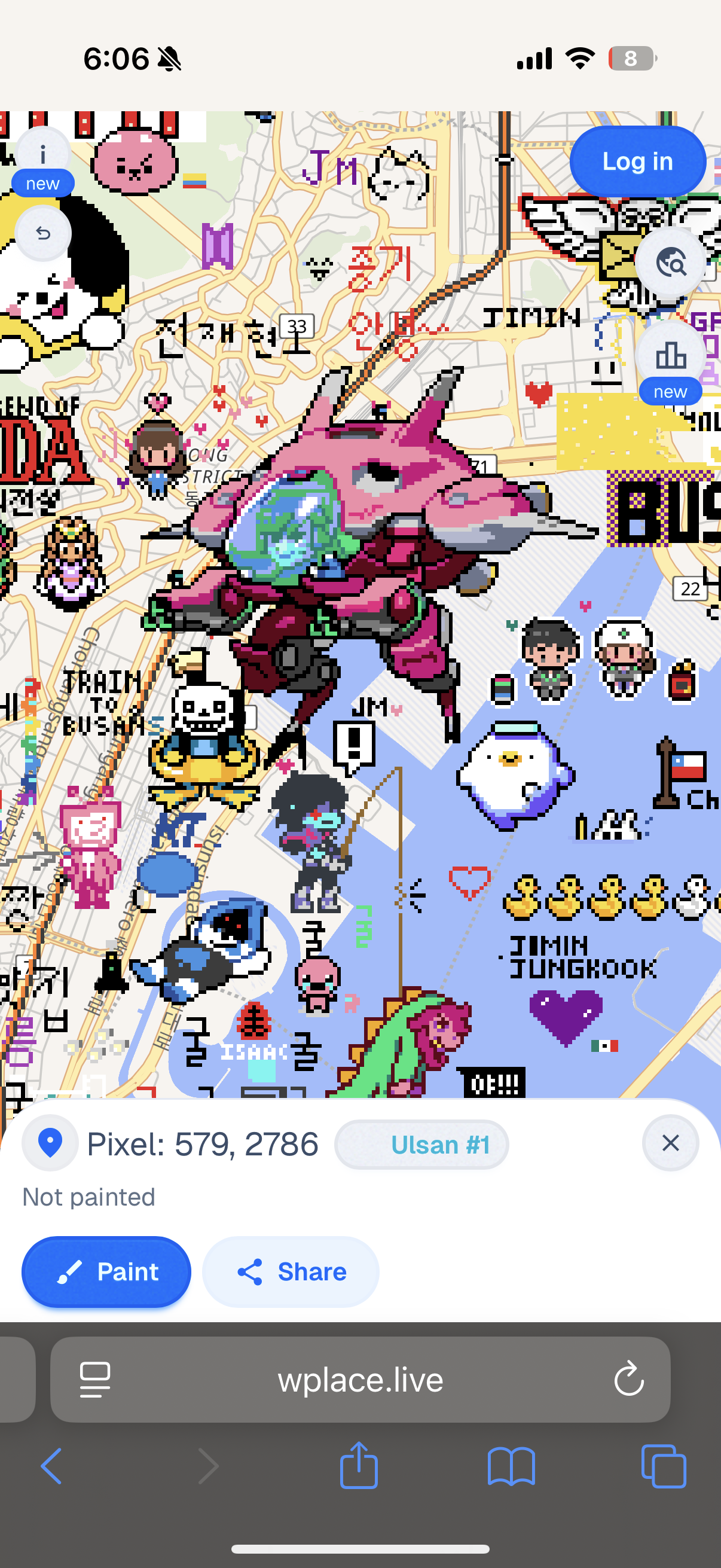Open the page format menu in the address bar
The image size is (721, 1568).
tap(96, 1379)
